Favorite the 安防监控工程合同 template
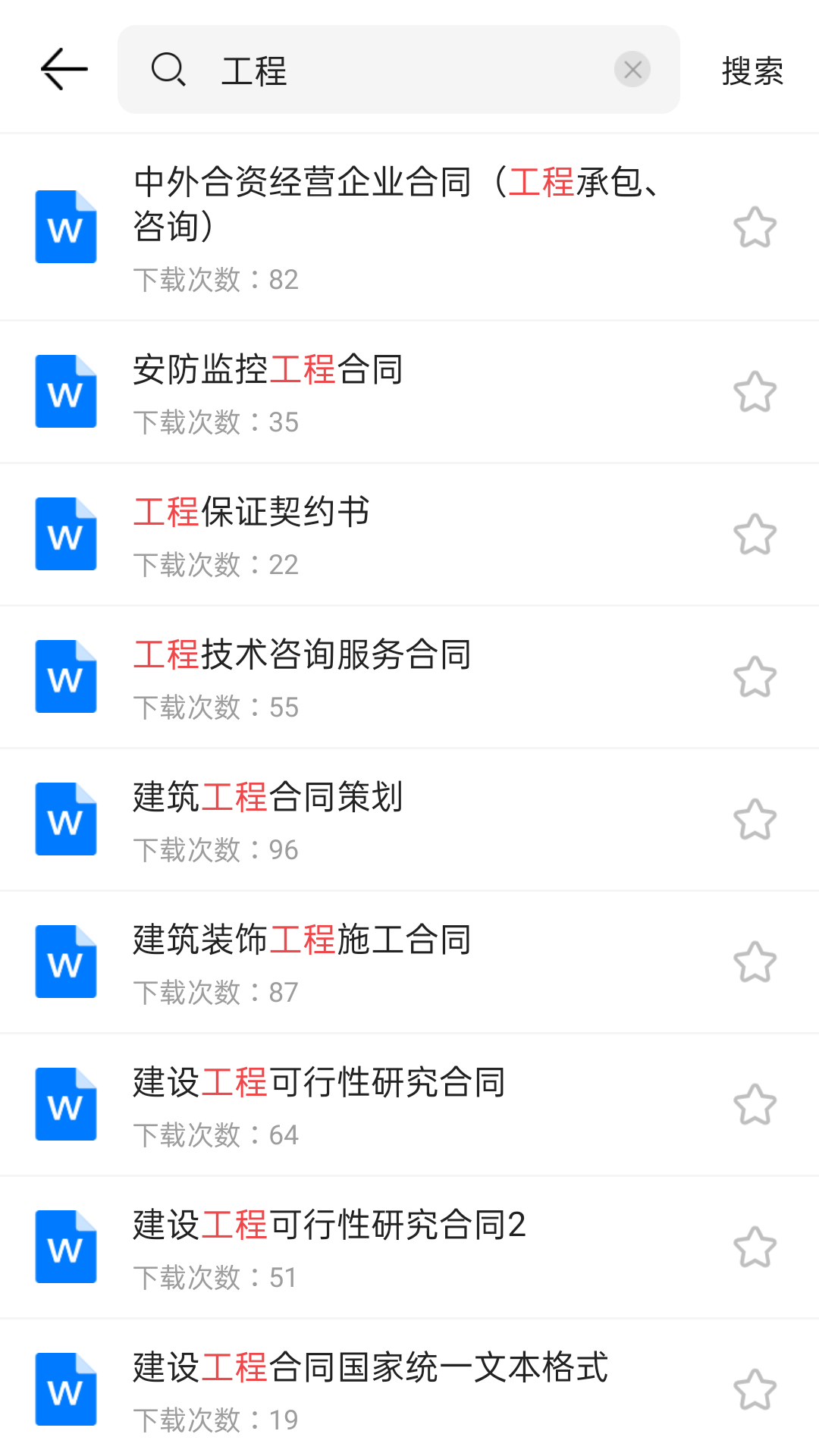This screenshot has width=819, height=1456. pos(756,390)
